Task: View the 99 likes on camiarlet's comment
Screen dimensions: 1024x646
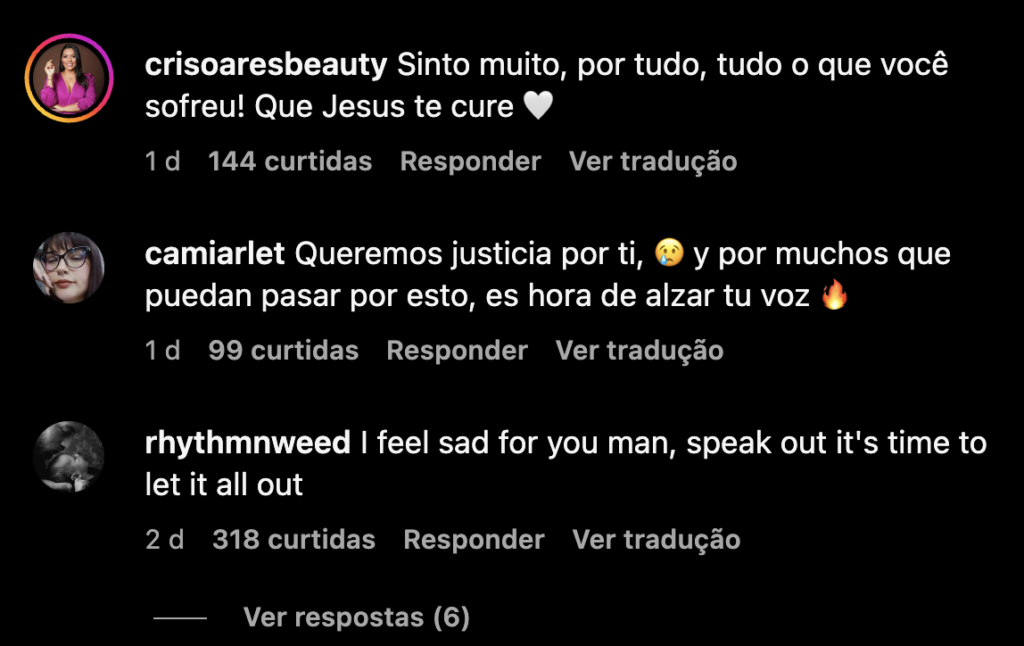Action: (x=283, y=350)
